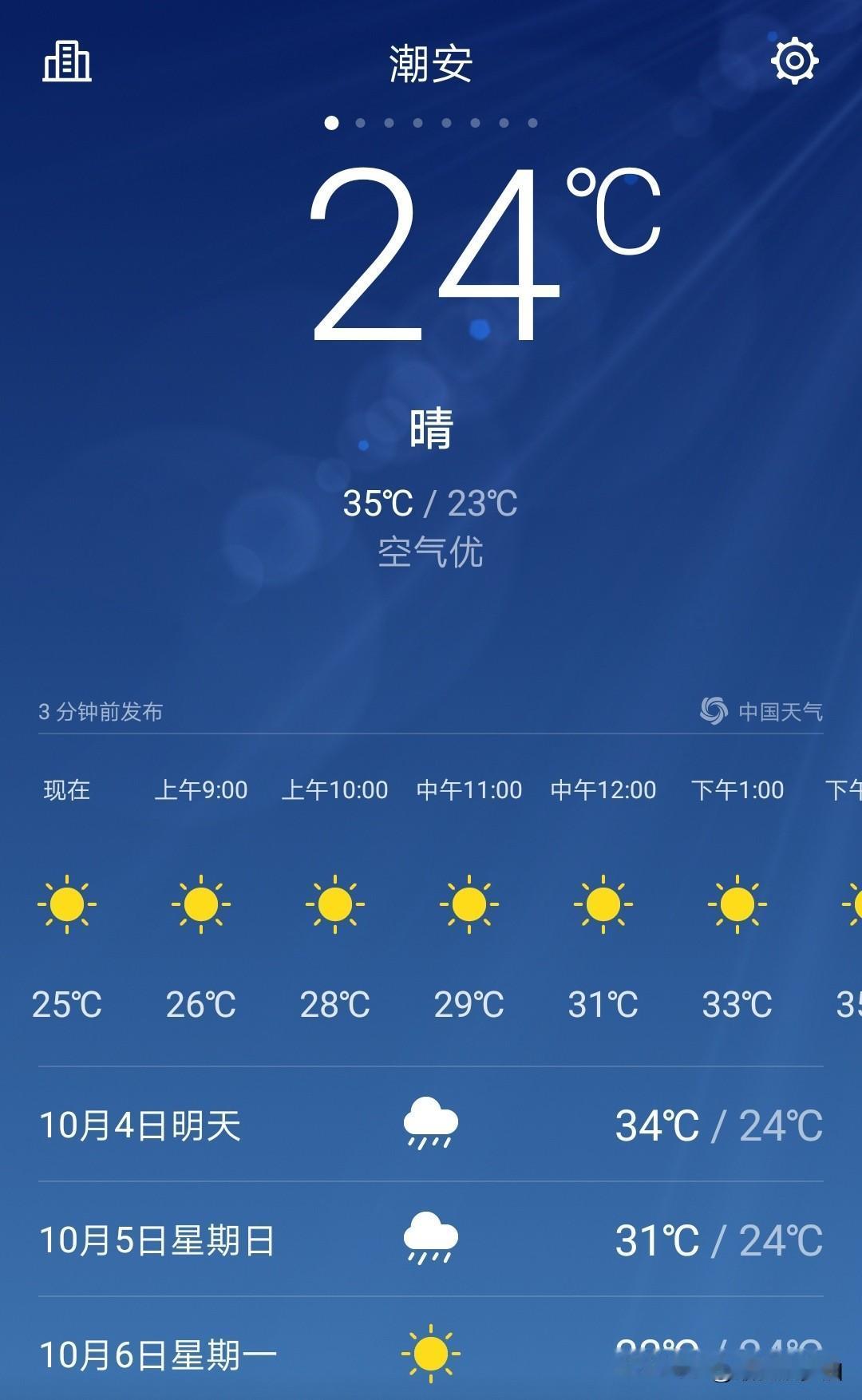862x1400 pixels.
Task: View the 10月5日星期日 forecast details
Action: point(431,1240)
